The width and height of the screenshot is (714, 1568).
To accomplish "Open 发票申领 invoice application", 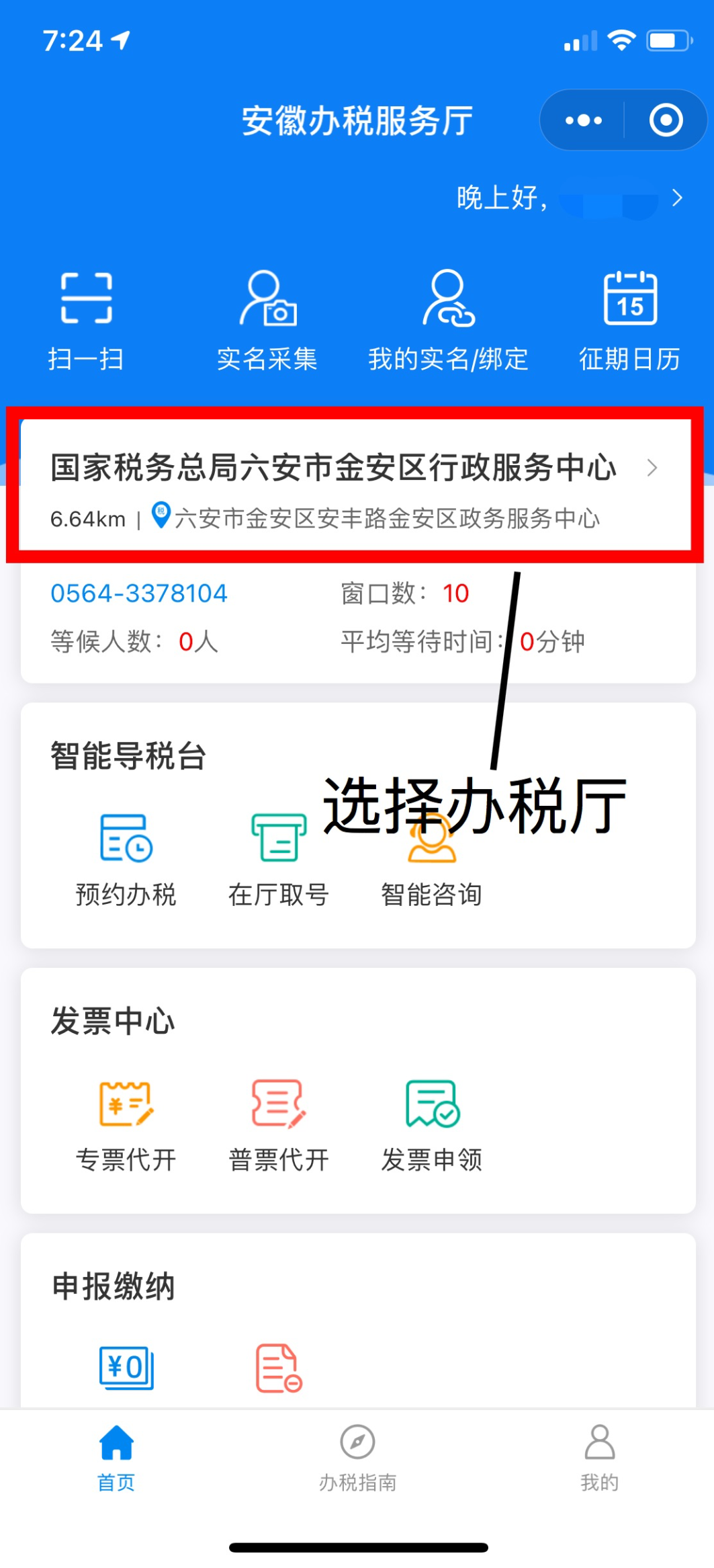I will point(432,1125).
